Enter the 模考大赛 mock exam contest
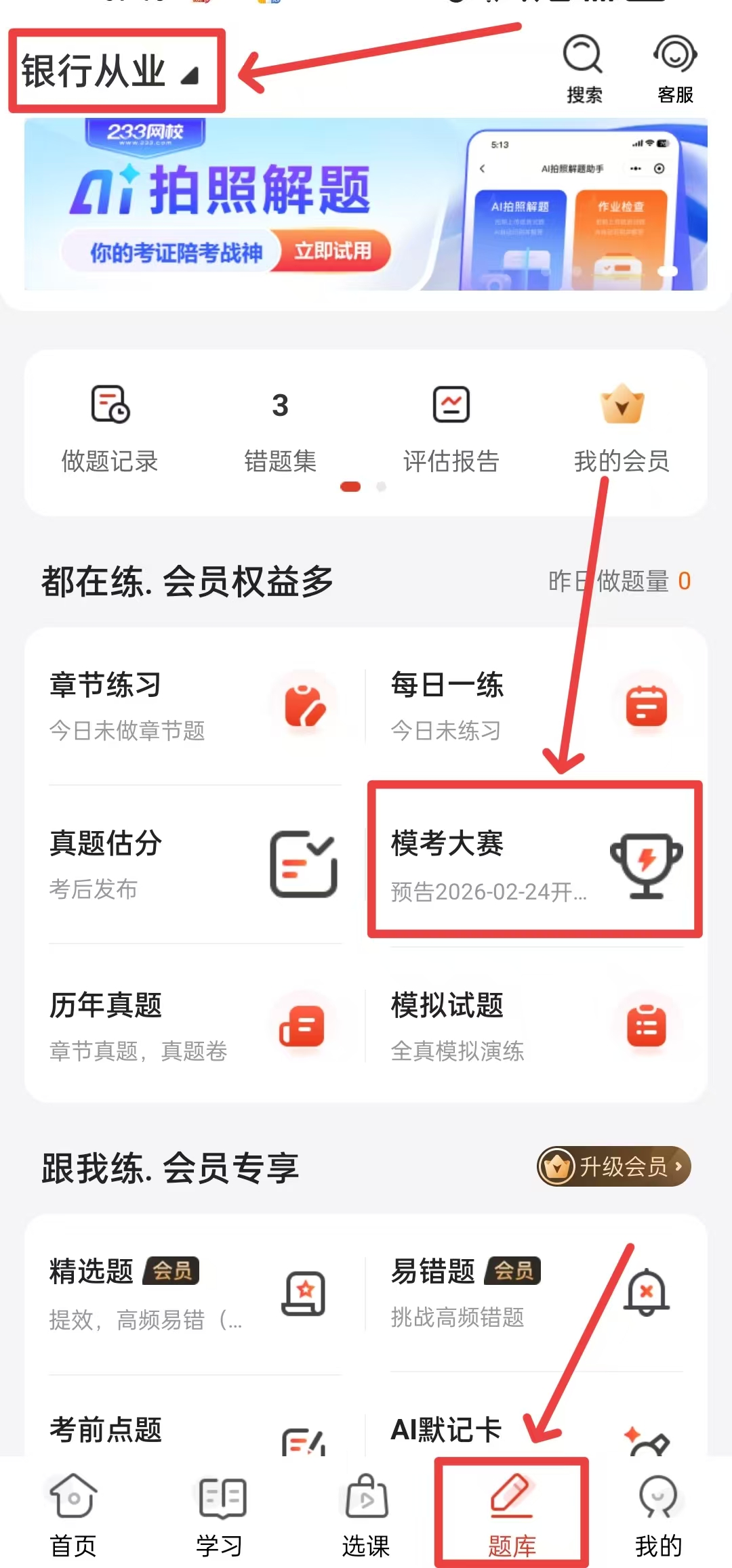Screen dimensions: 732x1568 535,864
